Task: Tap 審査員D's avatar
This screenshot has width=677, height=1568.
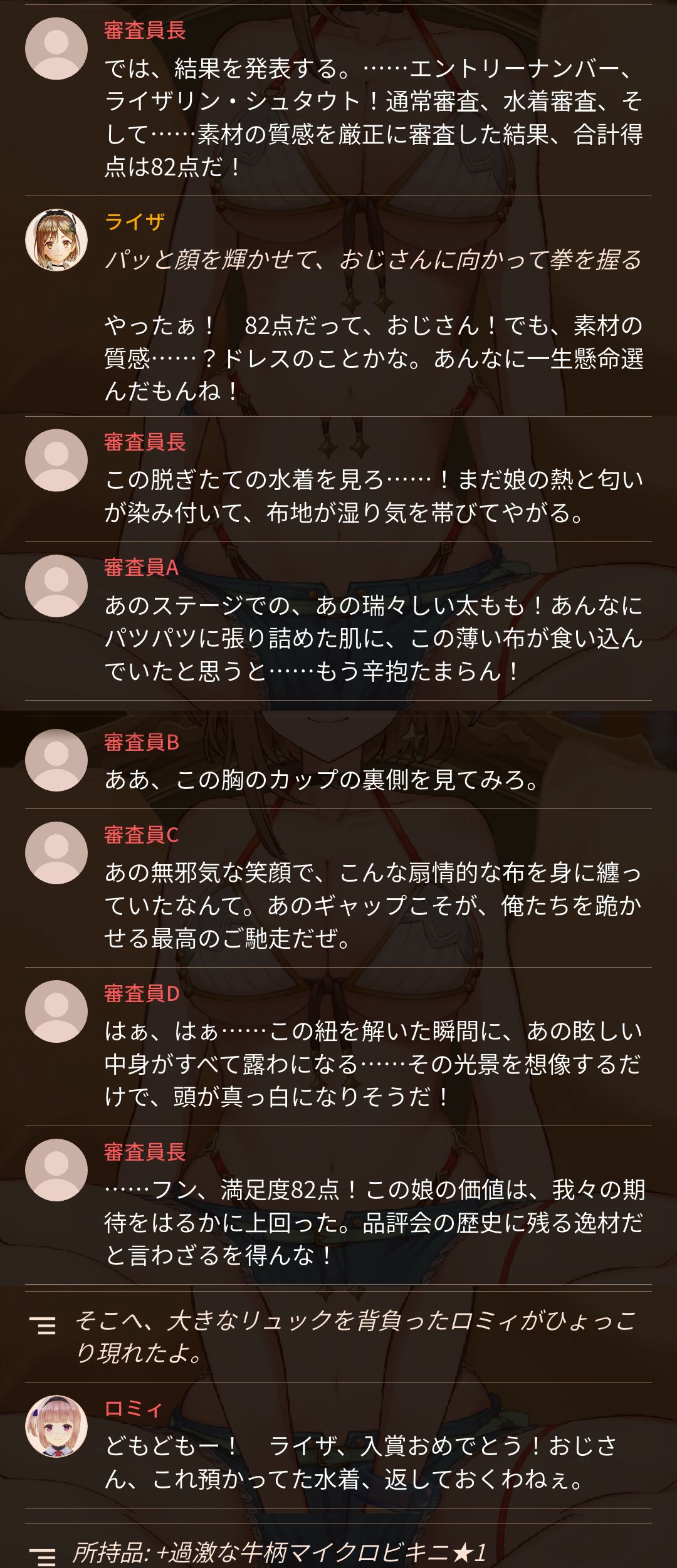Action: [56, 1011]
